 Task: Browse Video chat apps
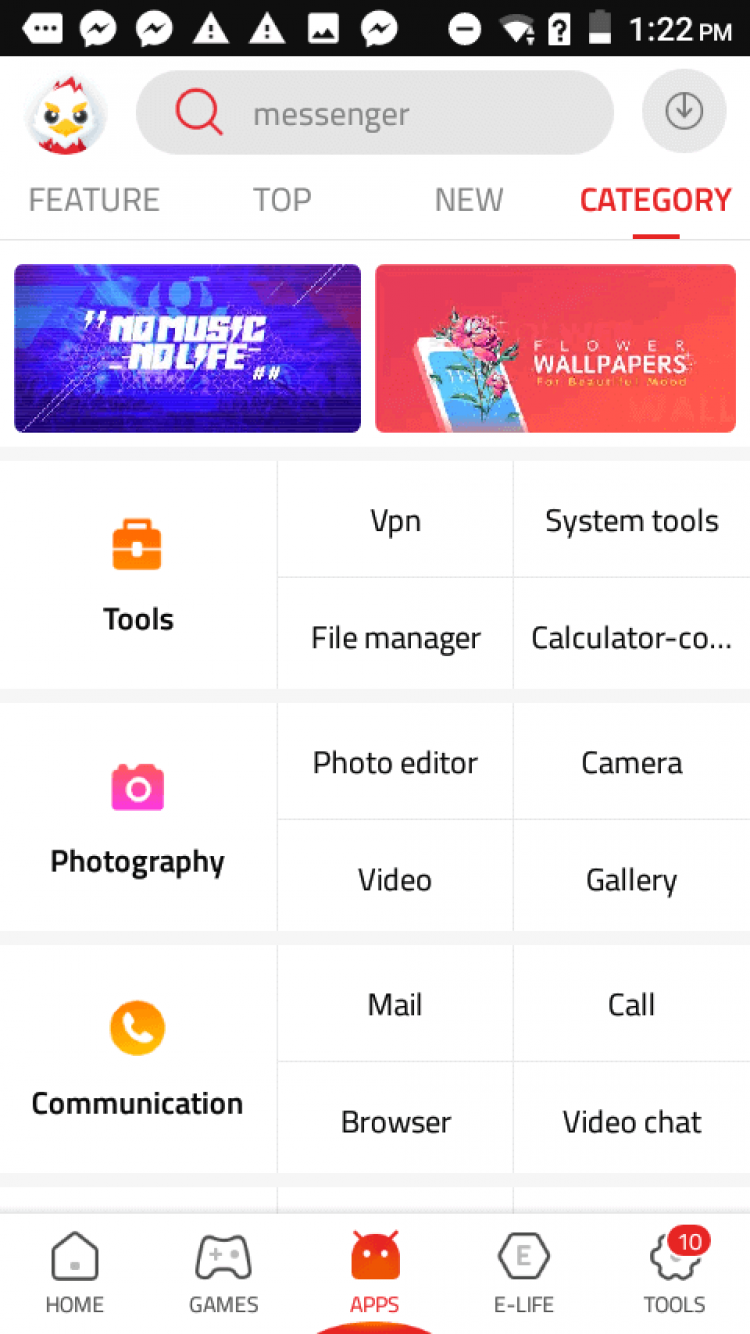632,1121
